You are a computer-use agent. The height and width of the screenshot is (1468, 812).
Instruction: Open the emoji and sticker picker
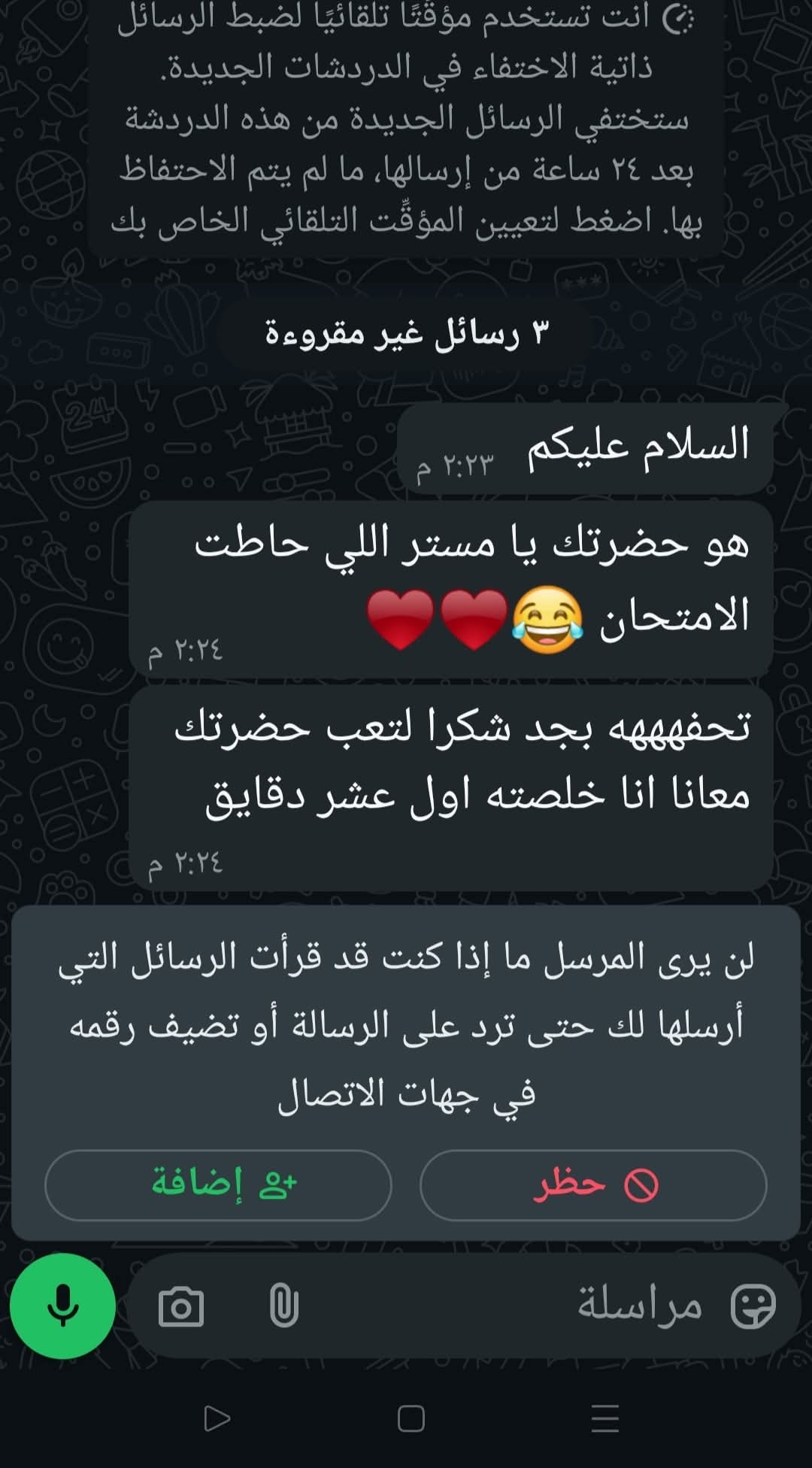[753, 1306]
